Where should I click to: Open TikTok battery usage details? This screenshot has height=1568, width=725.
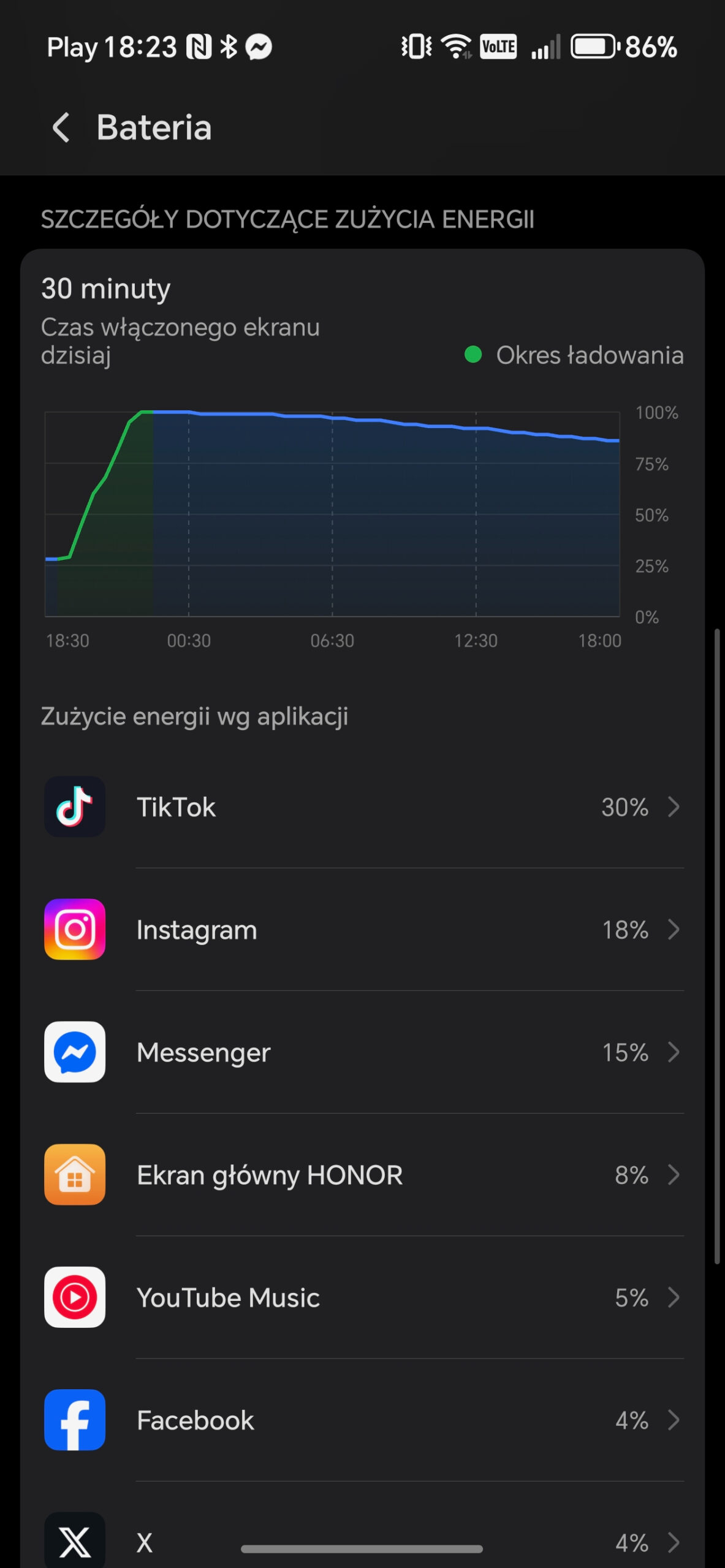(363, 807)
